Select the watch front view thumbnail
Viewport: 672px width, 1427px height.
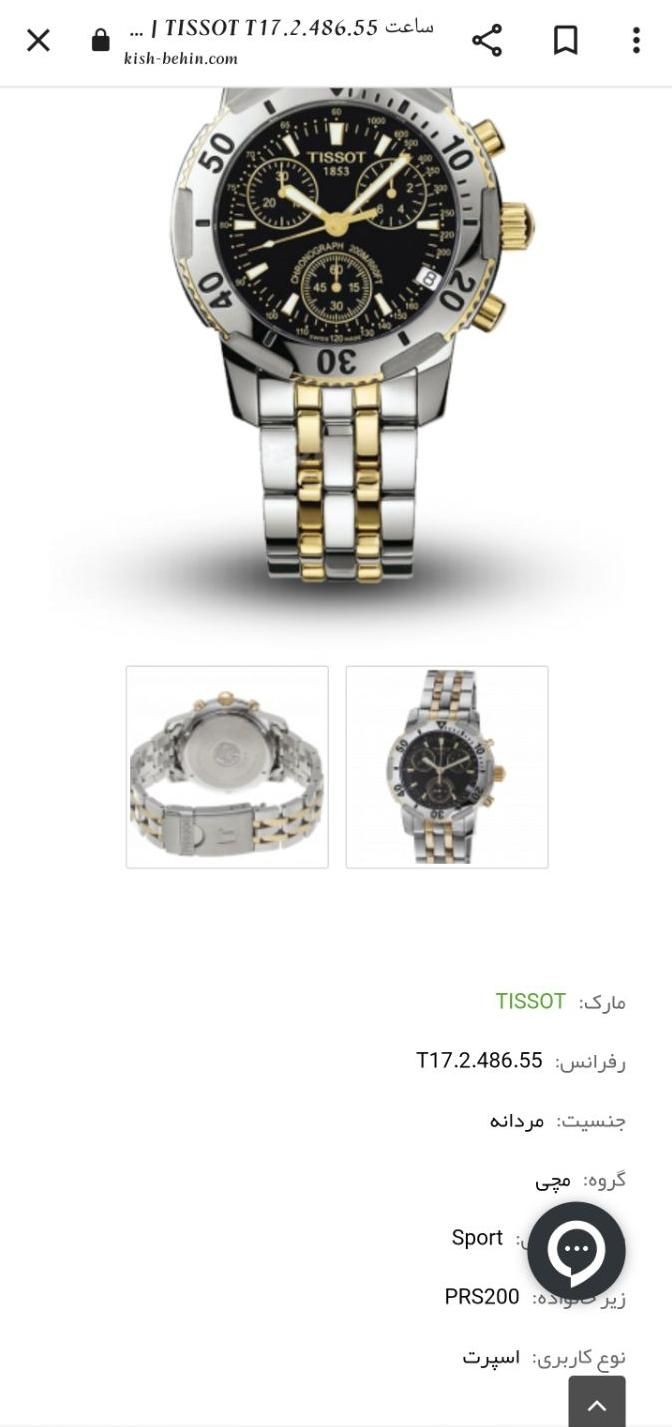point(447,767)
